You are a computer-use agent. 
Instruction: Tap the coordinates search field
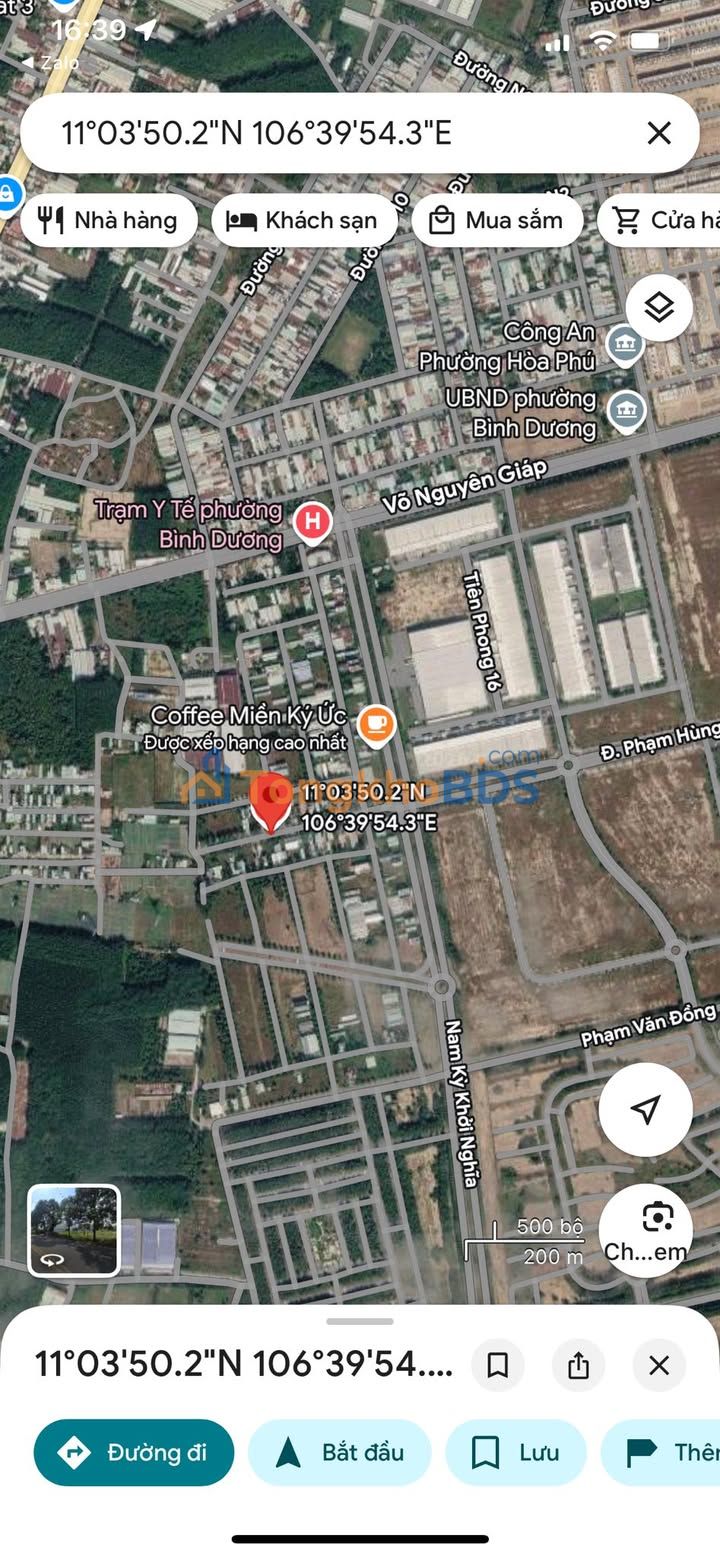pyautogui.click(x=300, y=133)
